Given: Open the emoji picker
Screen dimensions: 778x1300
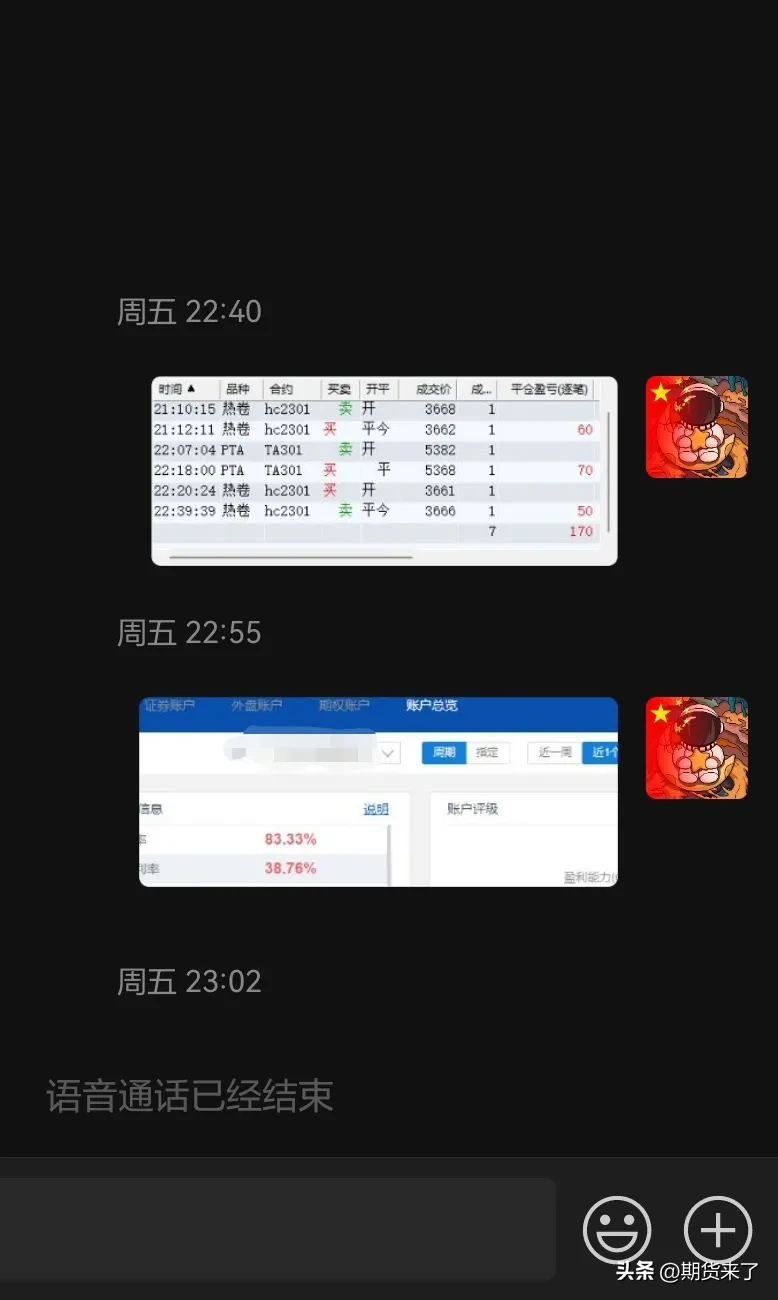Looking at the screenshot, I should tap(617, 1230).
